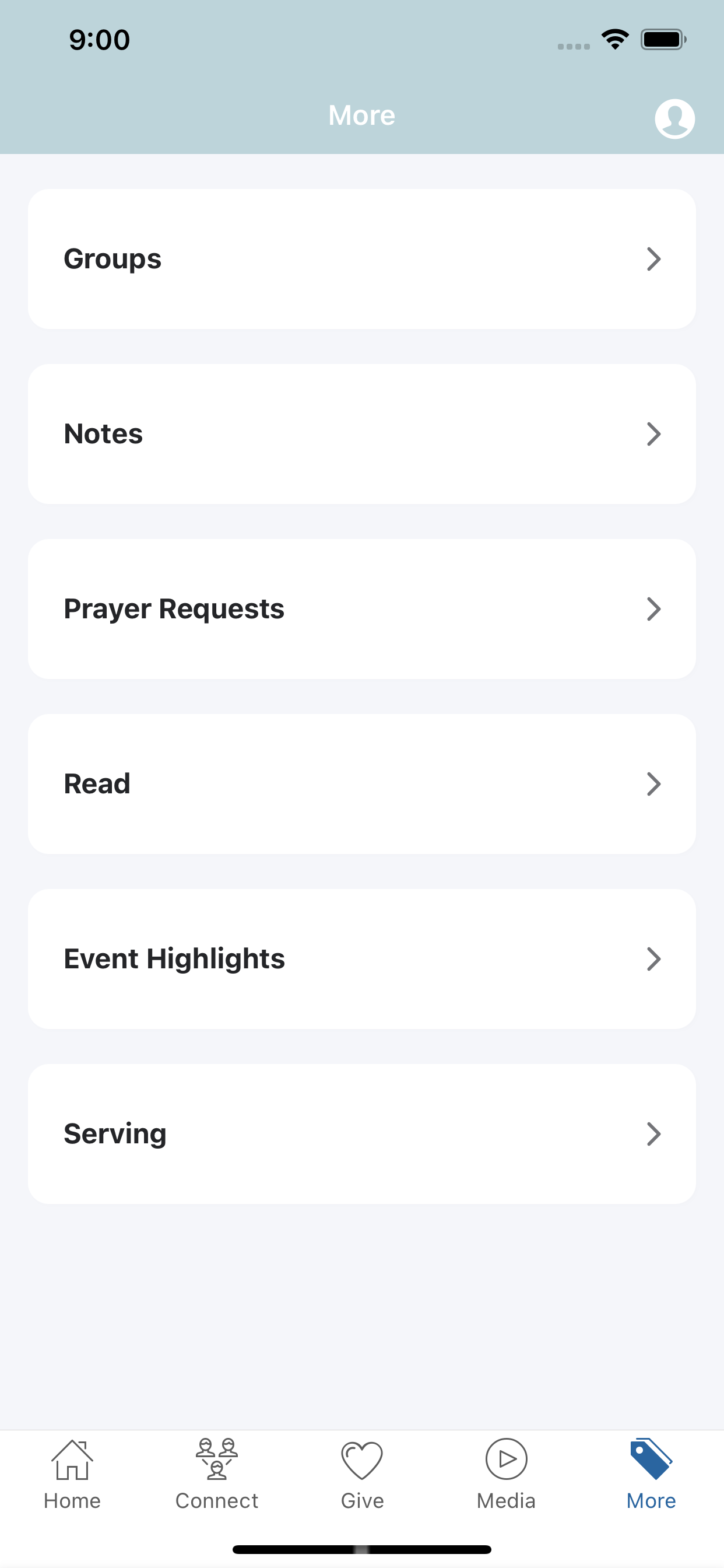
Task: Open Notes
Action: click(362, 434)
